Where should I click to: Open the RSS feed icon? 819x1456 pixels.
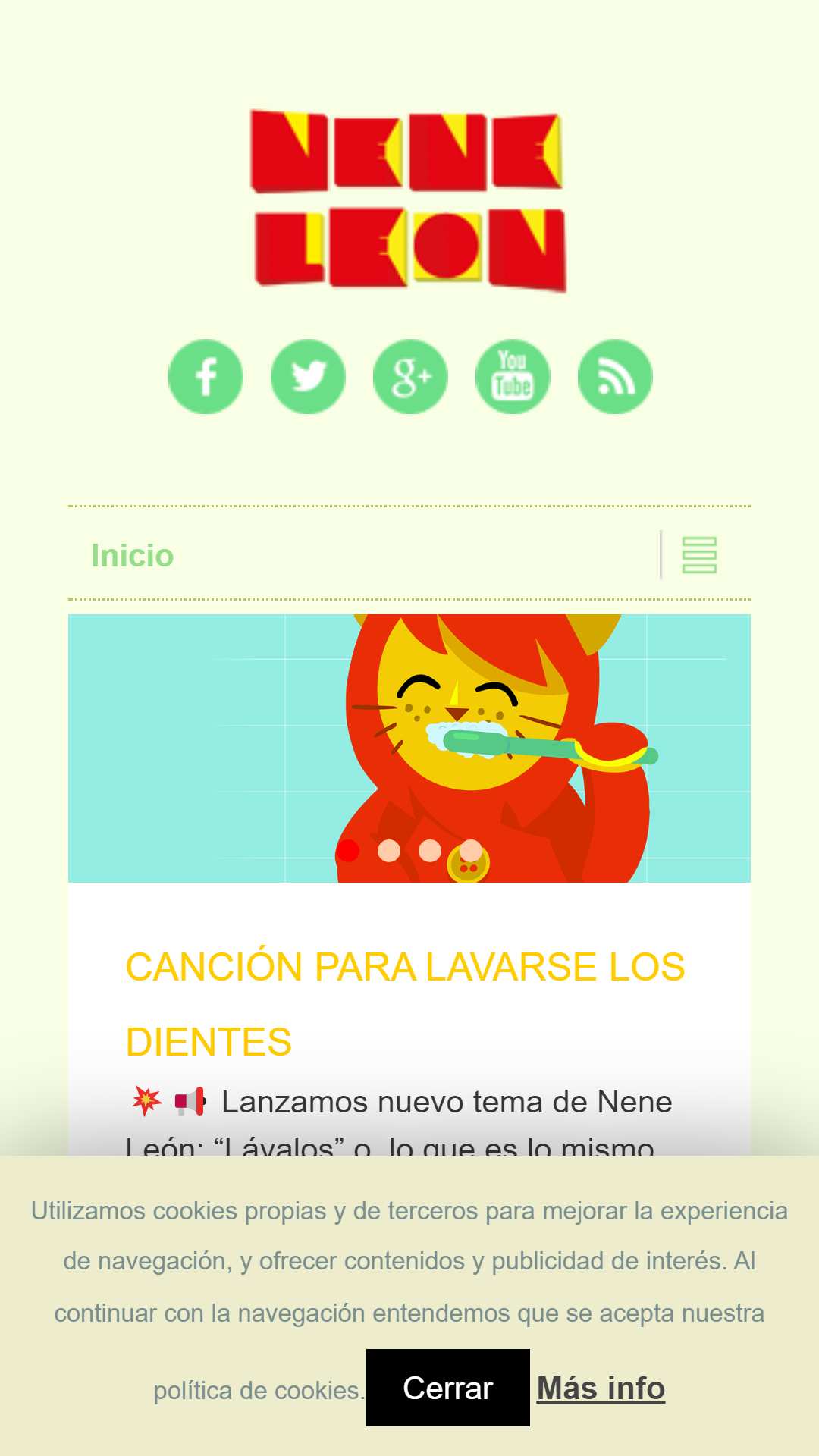615,376
